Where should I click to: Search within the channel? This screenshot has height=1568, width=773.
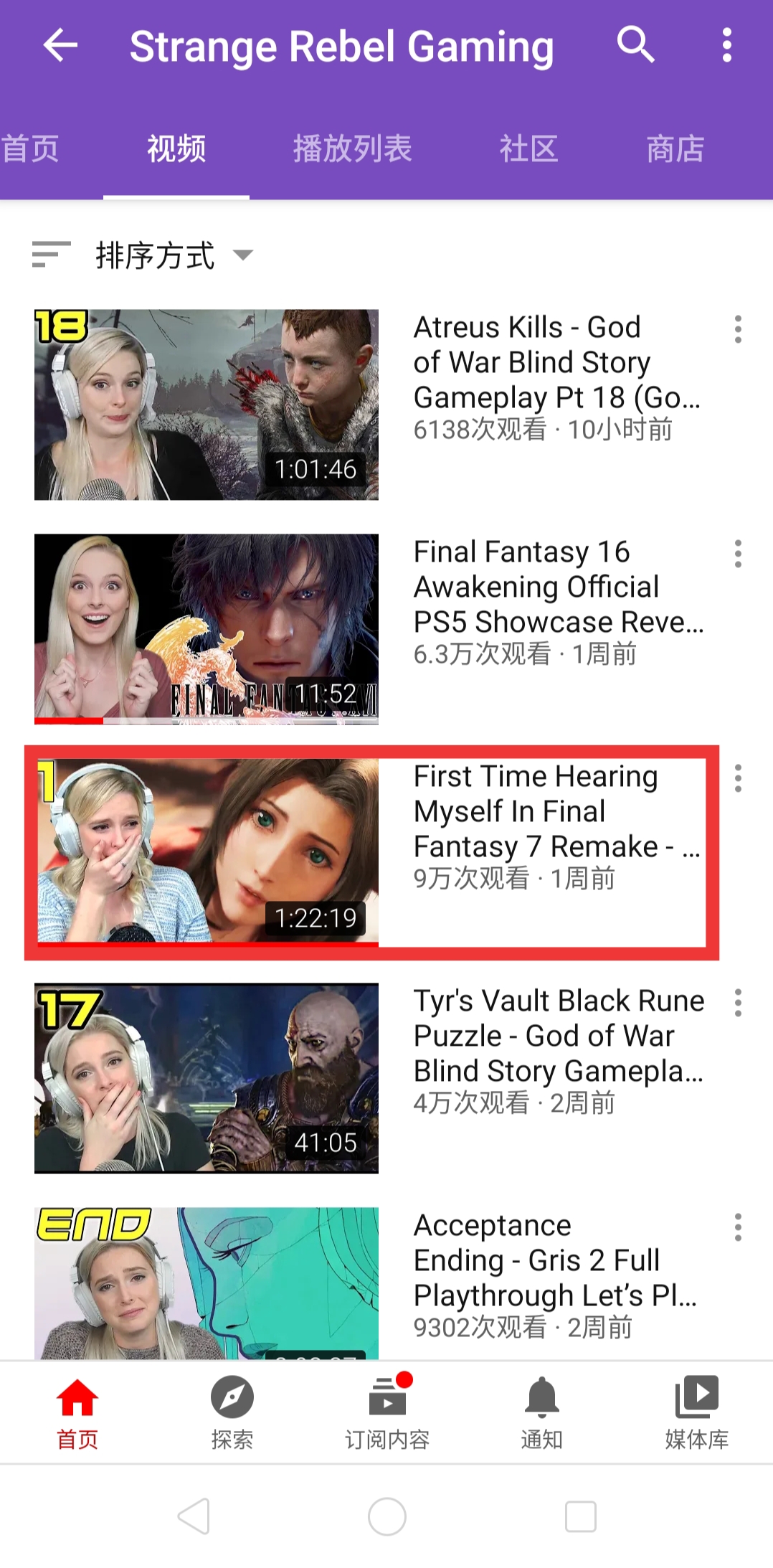tap(636, 45)
